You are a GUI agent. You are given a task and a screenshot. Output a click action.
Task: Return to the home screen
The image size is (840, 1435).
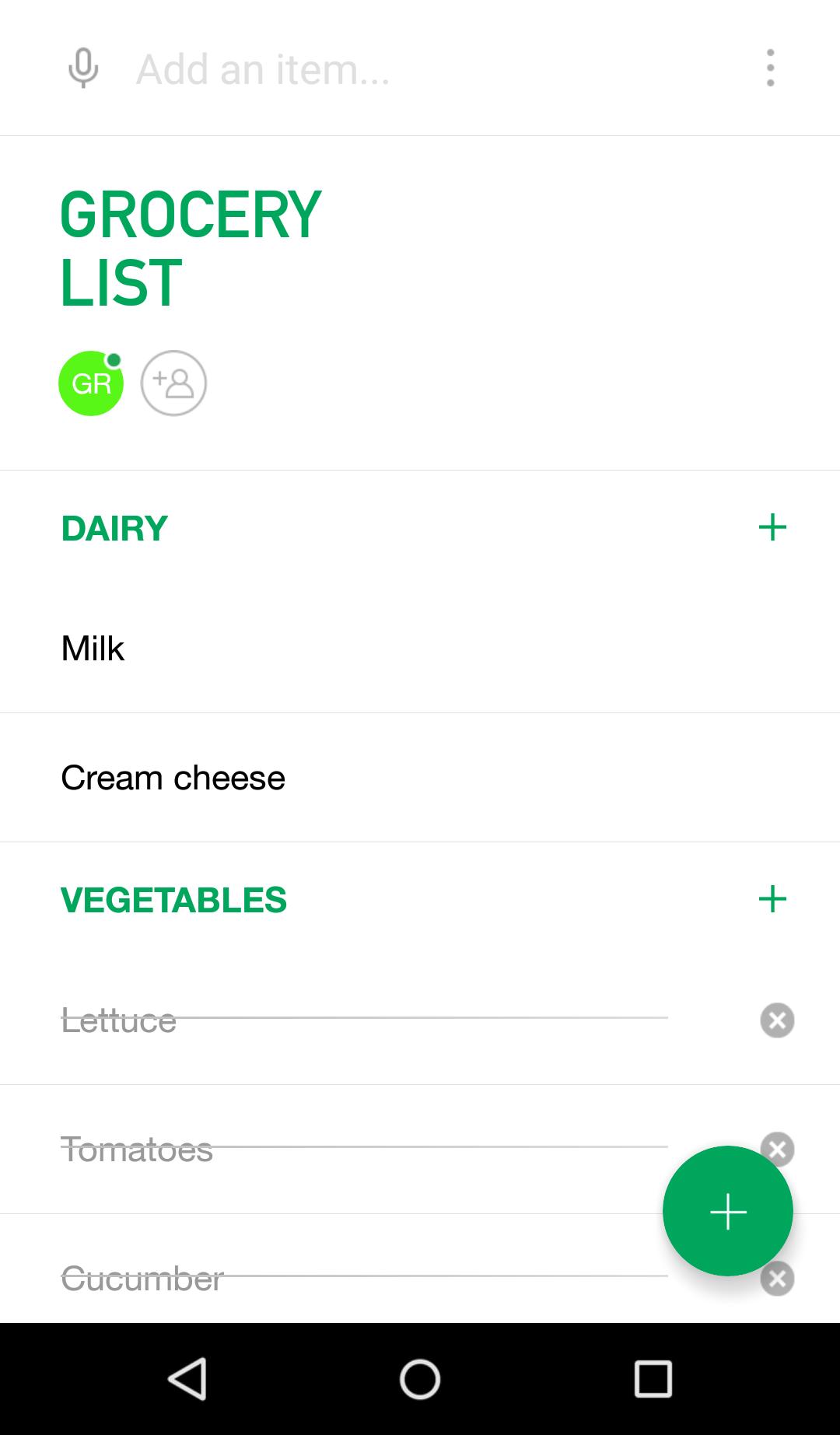(x=420, y=1379)
